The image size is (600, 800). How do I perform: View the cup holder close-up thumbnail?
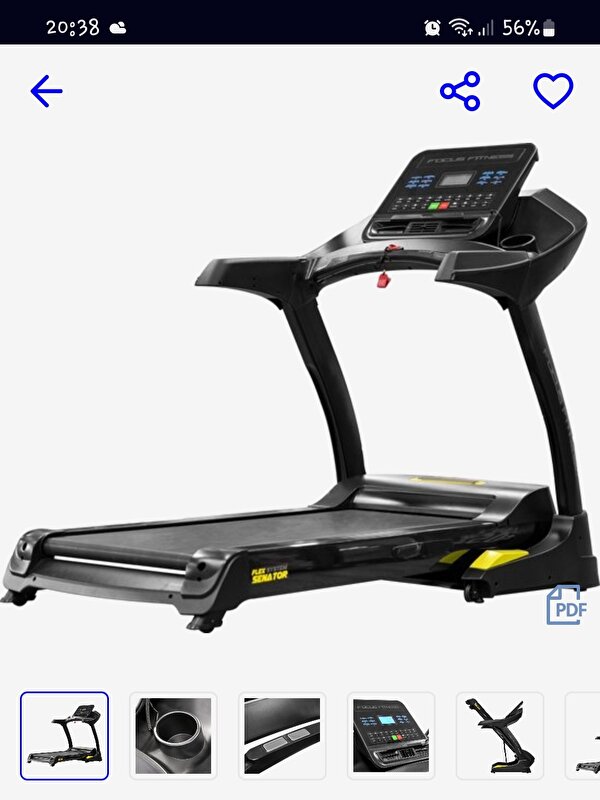[x=173, y=736]
